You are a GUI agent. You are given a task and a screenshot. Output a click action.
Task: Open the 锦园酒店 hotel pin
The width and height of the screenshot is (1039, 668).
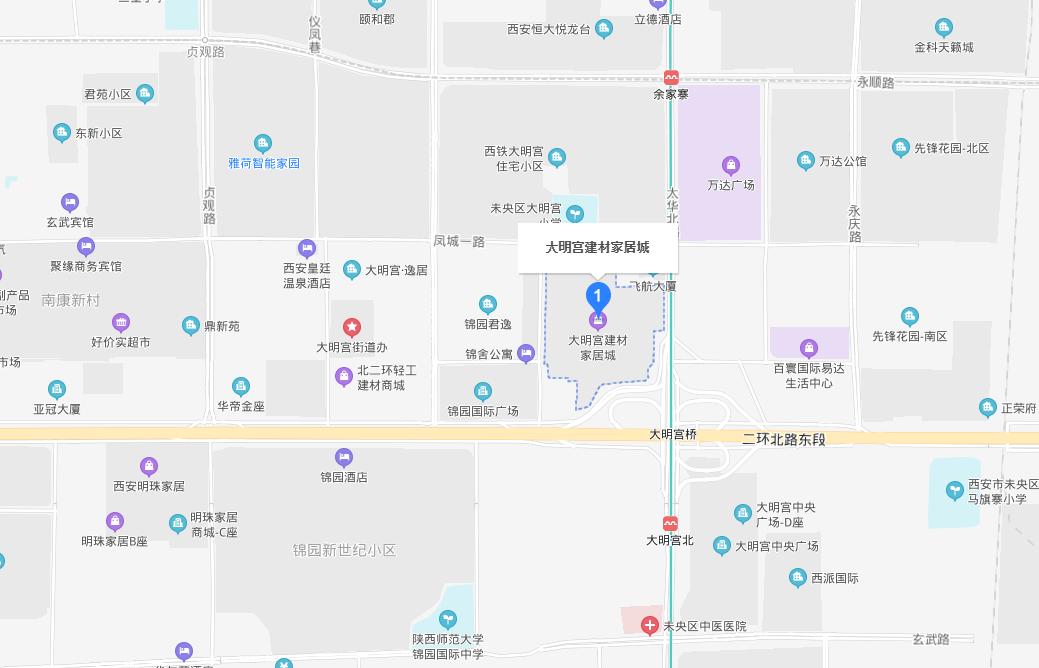pyautogui.click(x=344, y=458)
